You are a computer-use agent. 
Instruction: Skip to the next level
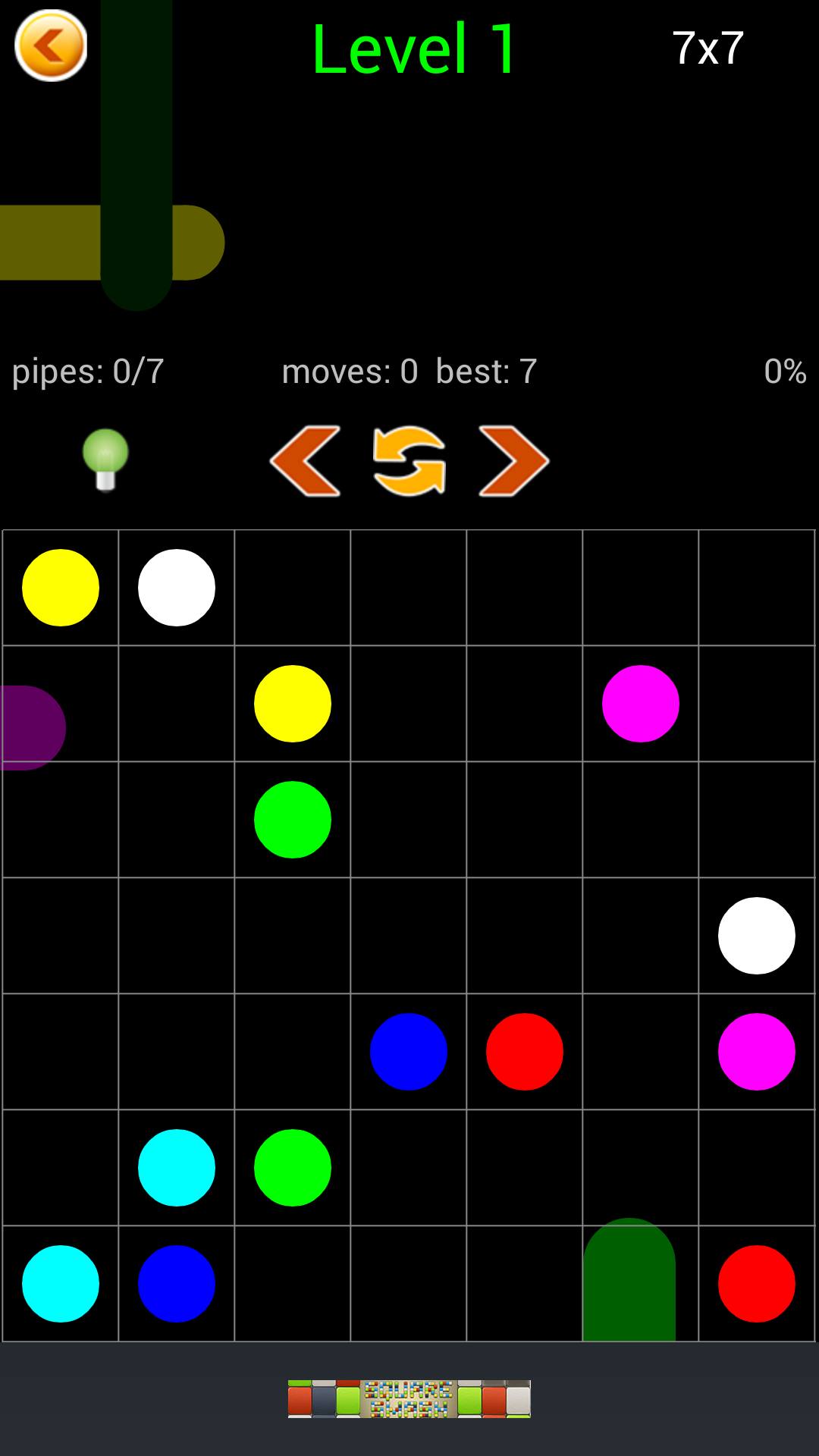(x=513, y=461)
